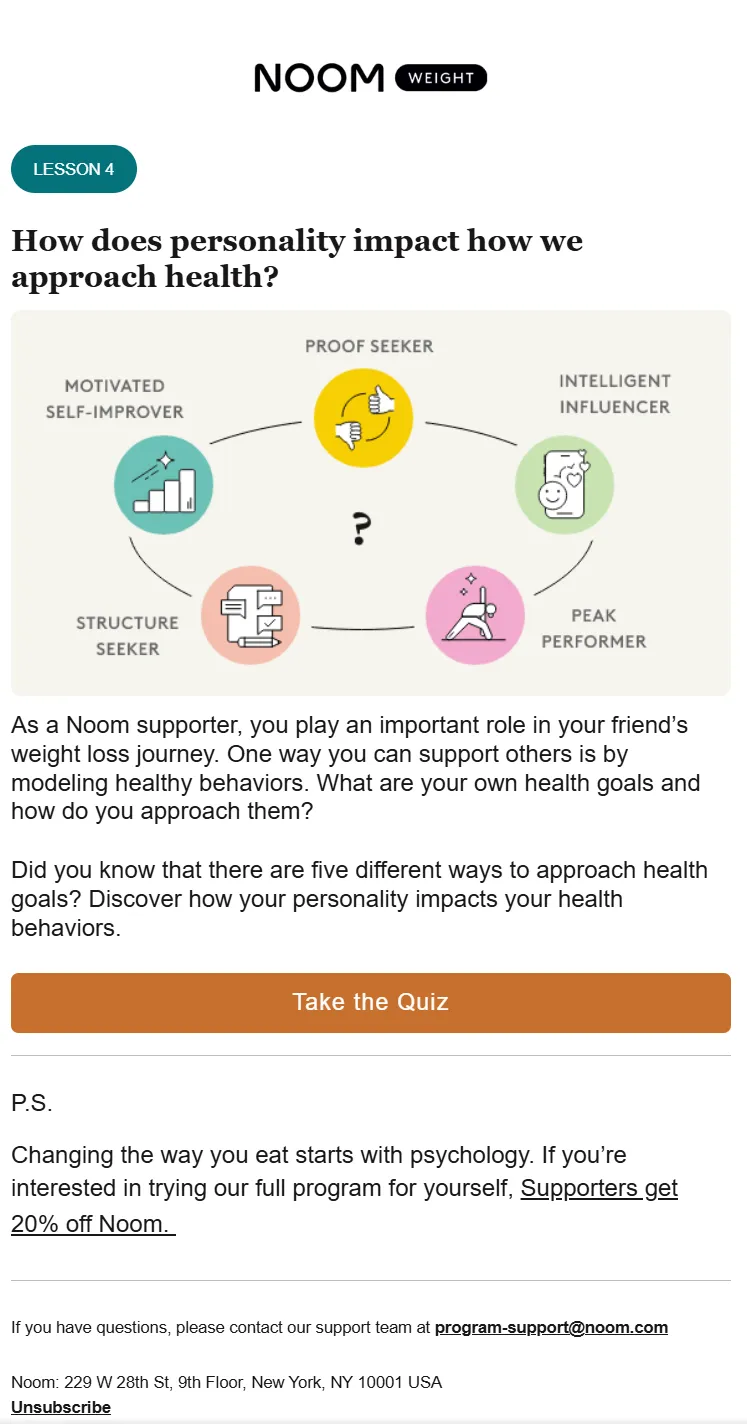
Task: Open the personality types banner image
Action: (371, 503)
